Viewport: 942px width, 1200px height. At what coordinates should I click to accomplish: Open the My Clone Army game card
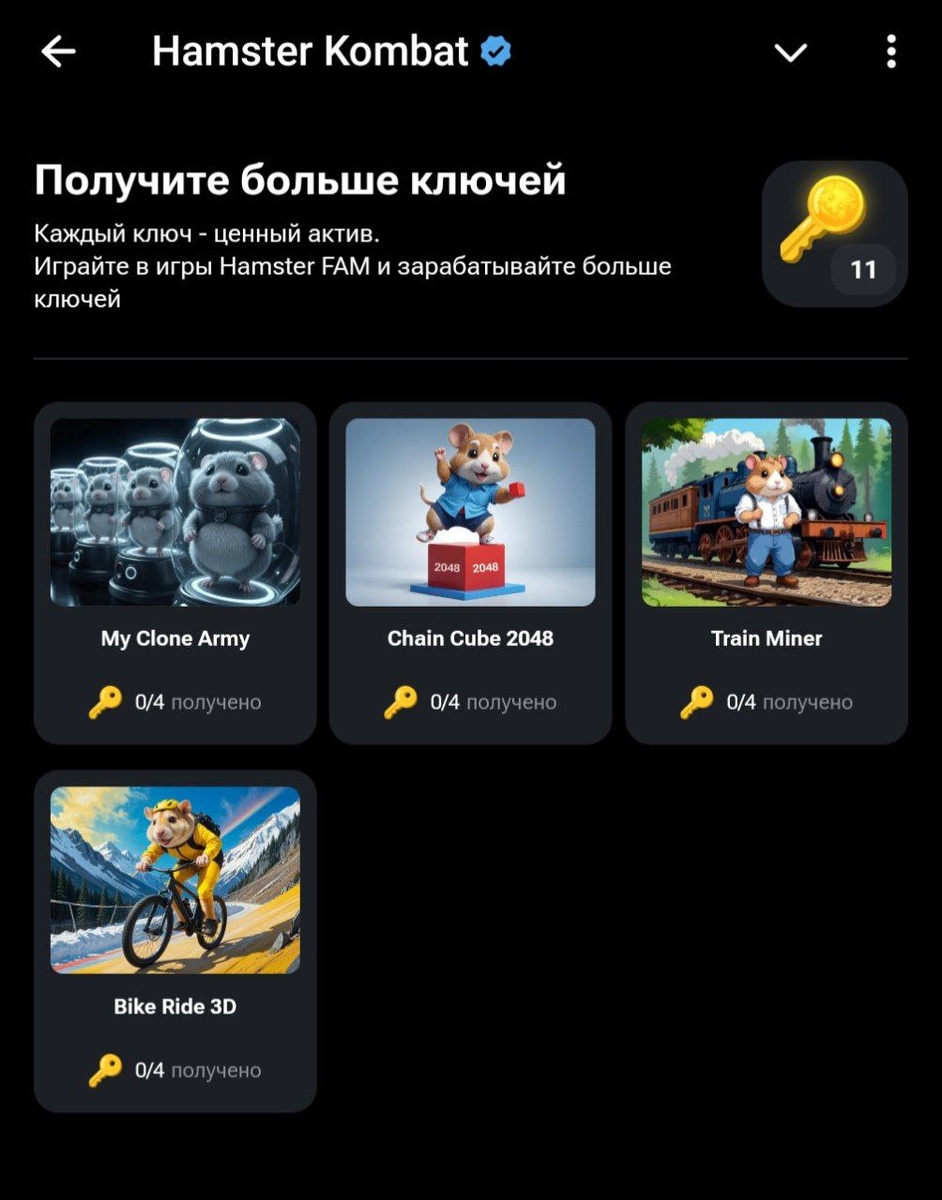pos(175,572)
